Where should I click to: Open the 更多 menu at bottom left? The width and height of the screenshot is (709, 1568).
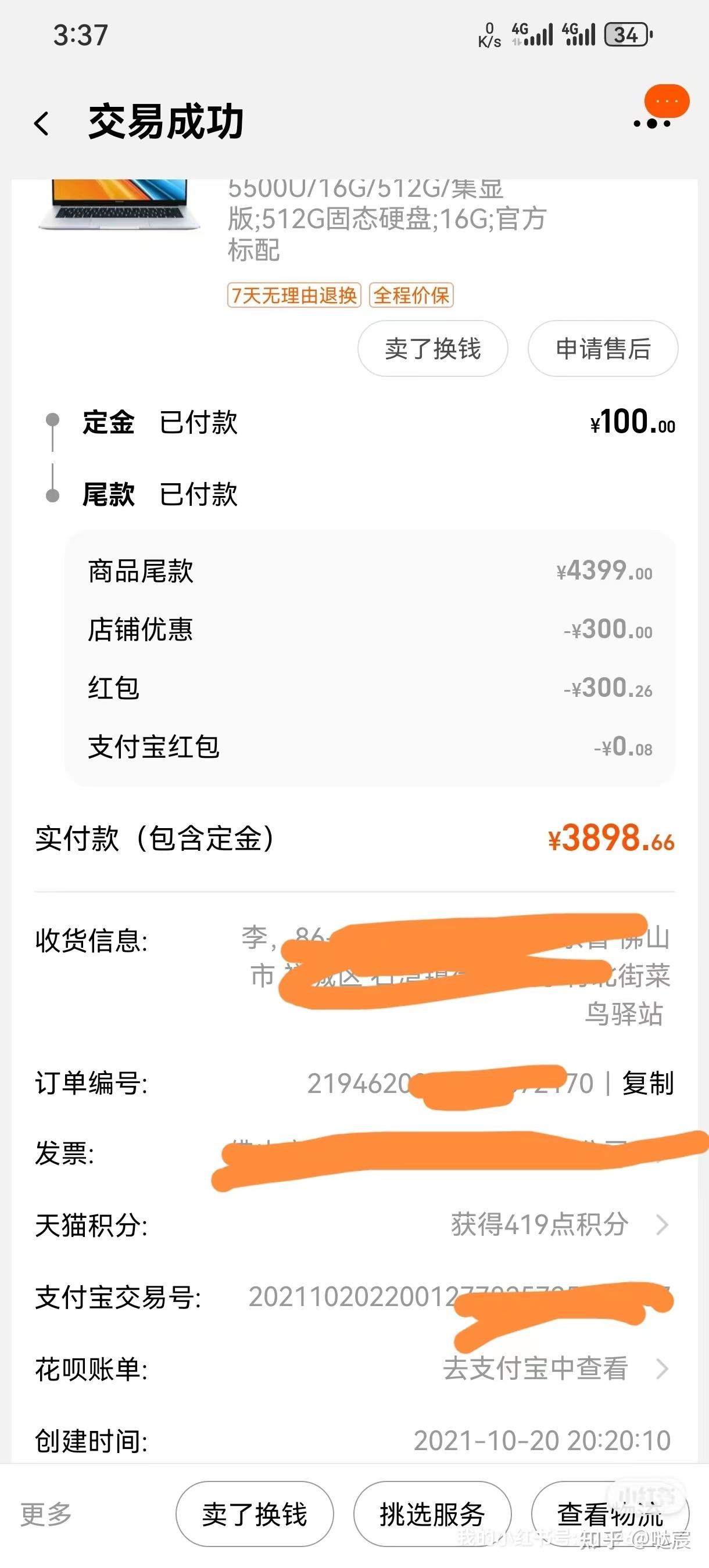pyautogui.click(x=46, y=1513)
